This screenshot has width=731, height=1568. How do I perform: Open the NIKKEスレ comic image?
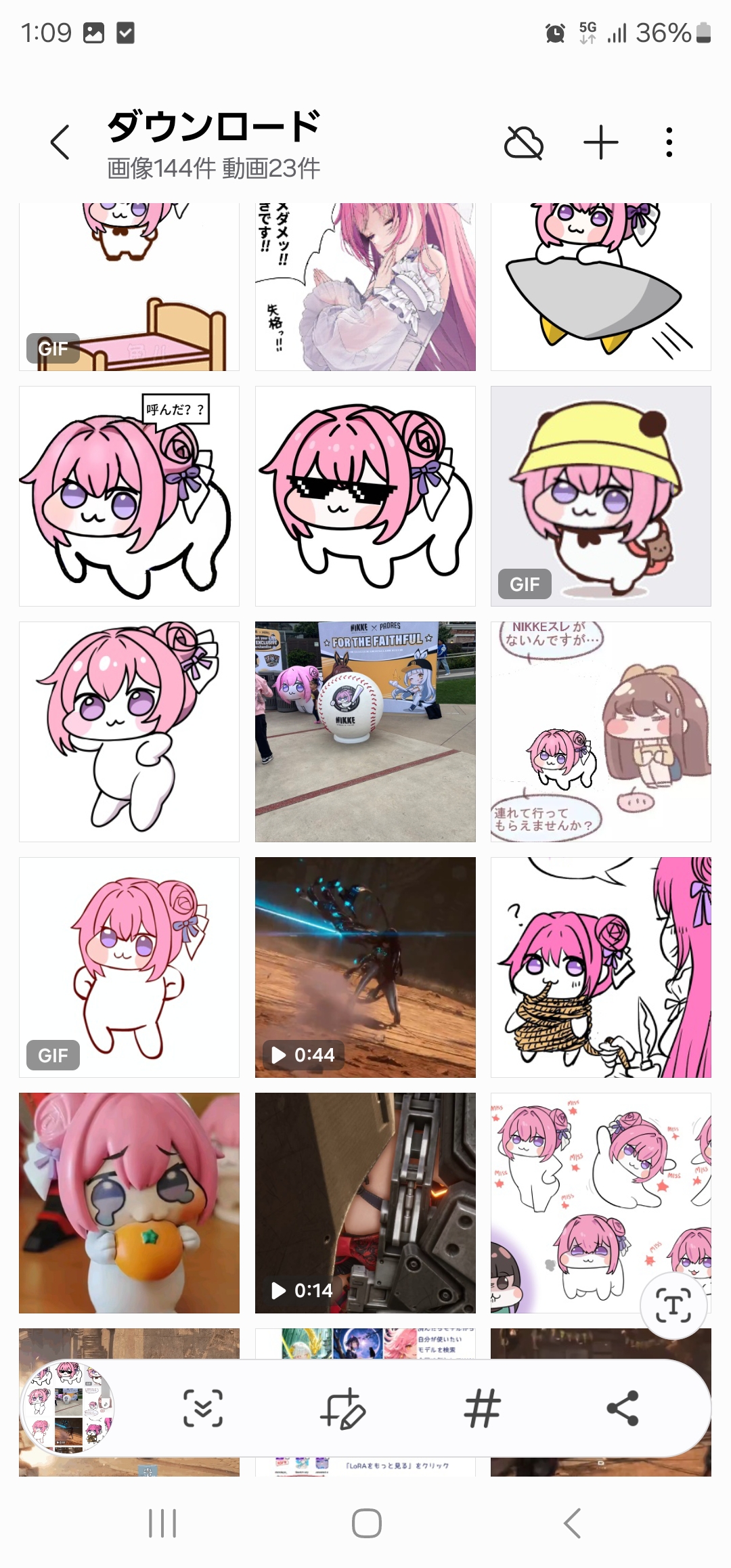click(601, 732)
